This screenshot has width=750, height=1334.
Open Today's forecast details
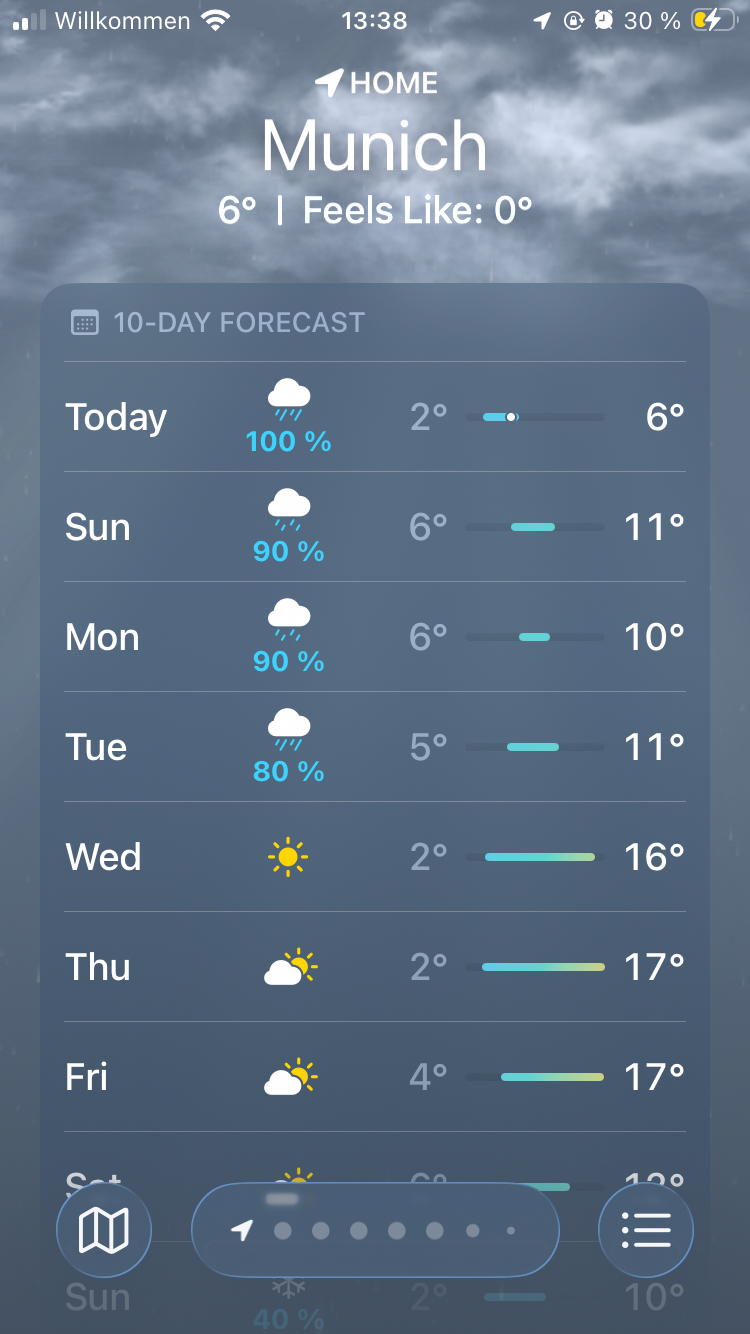(375, 417)
